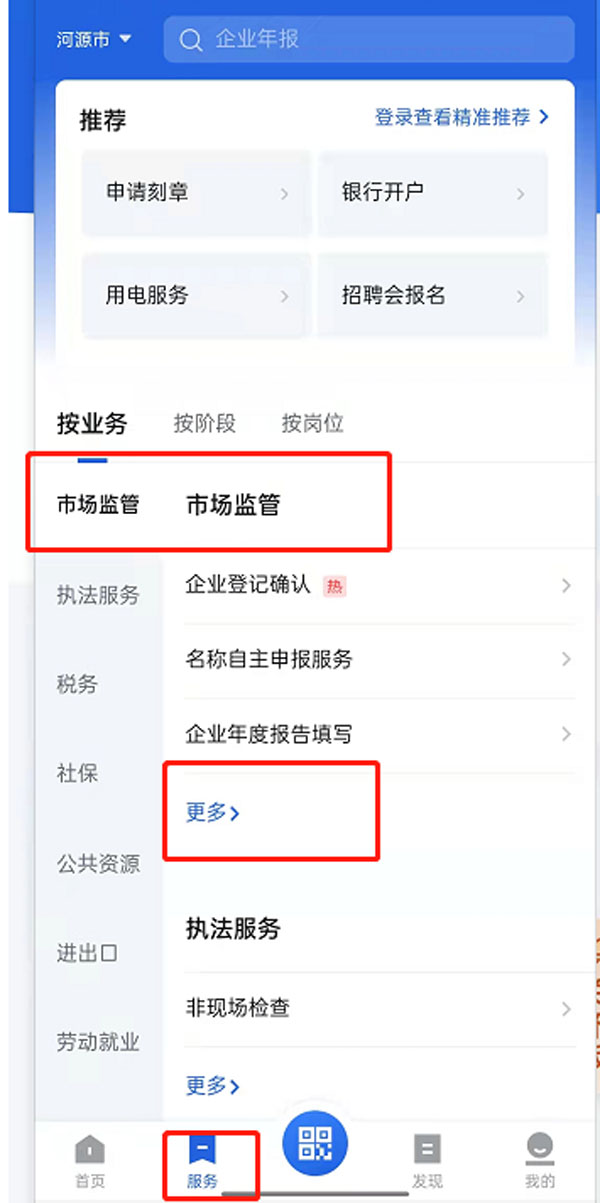Select 劳动就业 in the side category list
Viewport: 600px width, 1203px height.
[x=98, y=1042]
